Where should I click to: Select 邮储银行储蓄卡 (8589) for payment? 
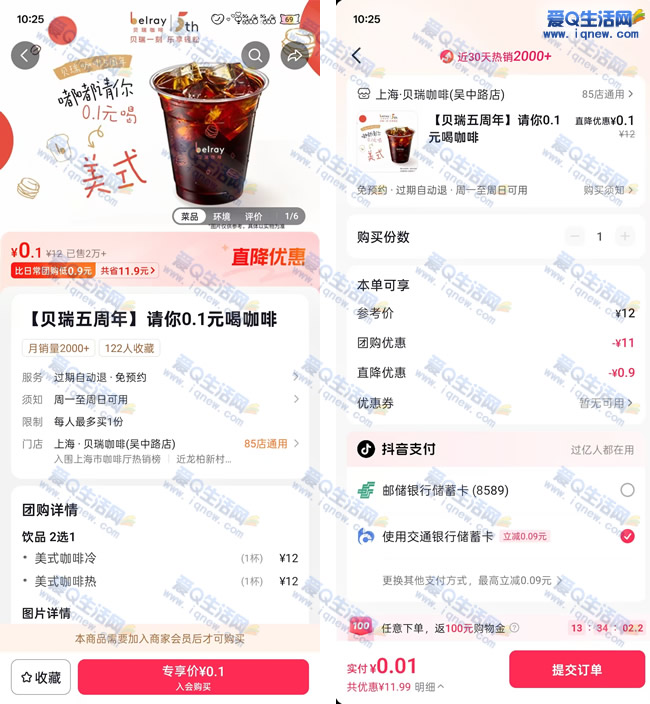point(627,490)
